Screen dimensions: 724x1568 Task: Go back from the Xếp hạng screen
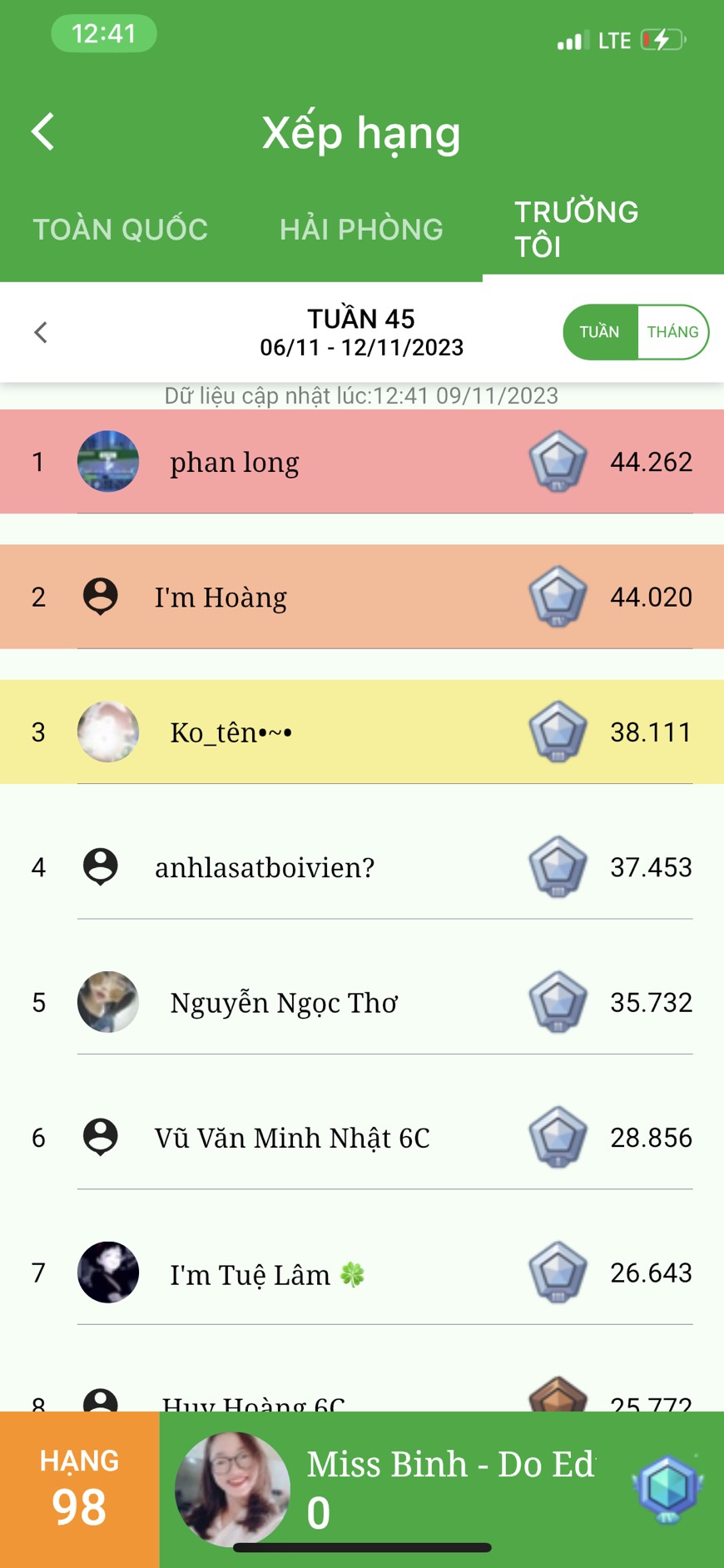pyautogui.click(x=43, y=131)
